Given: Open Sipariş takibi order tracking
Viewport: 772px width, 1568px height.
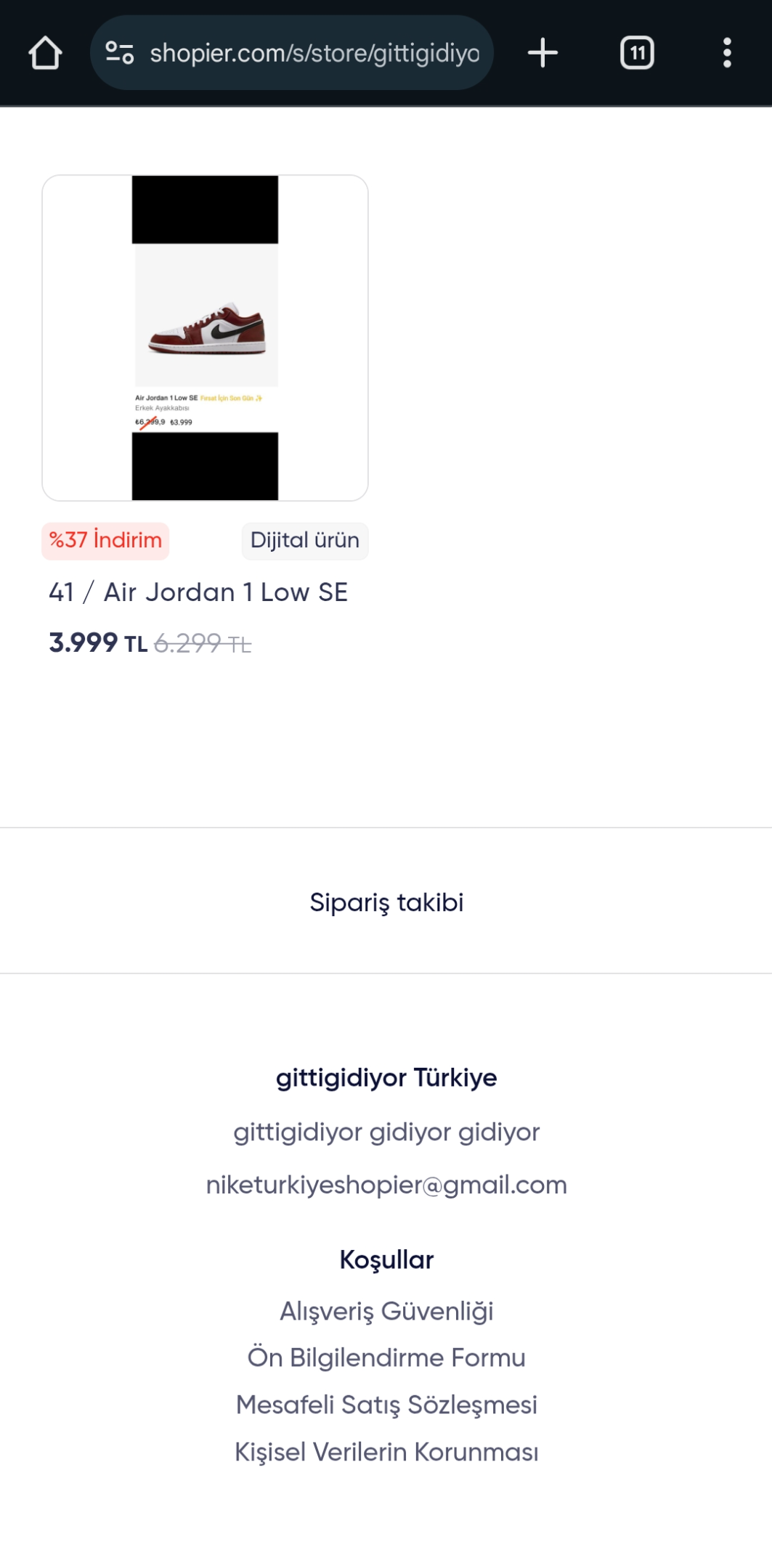Looking at the screenshot, I should coord(386,902).
